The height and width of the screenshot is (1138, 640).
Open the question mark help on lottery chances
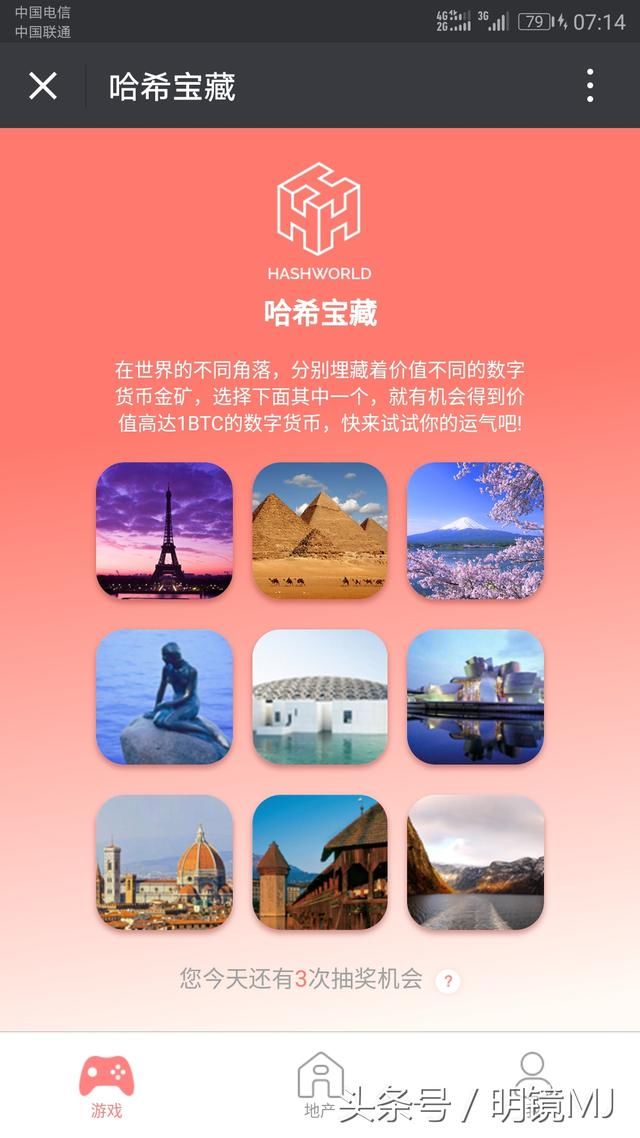click(x=449, y=981)
